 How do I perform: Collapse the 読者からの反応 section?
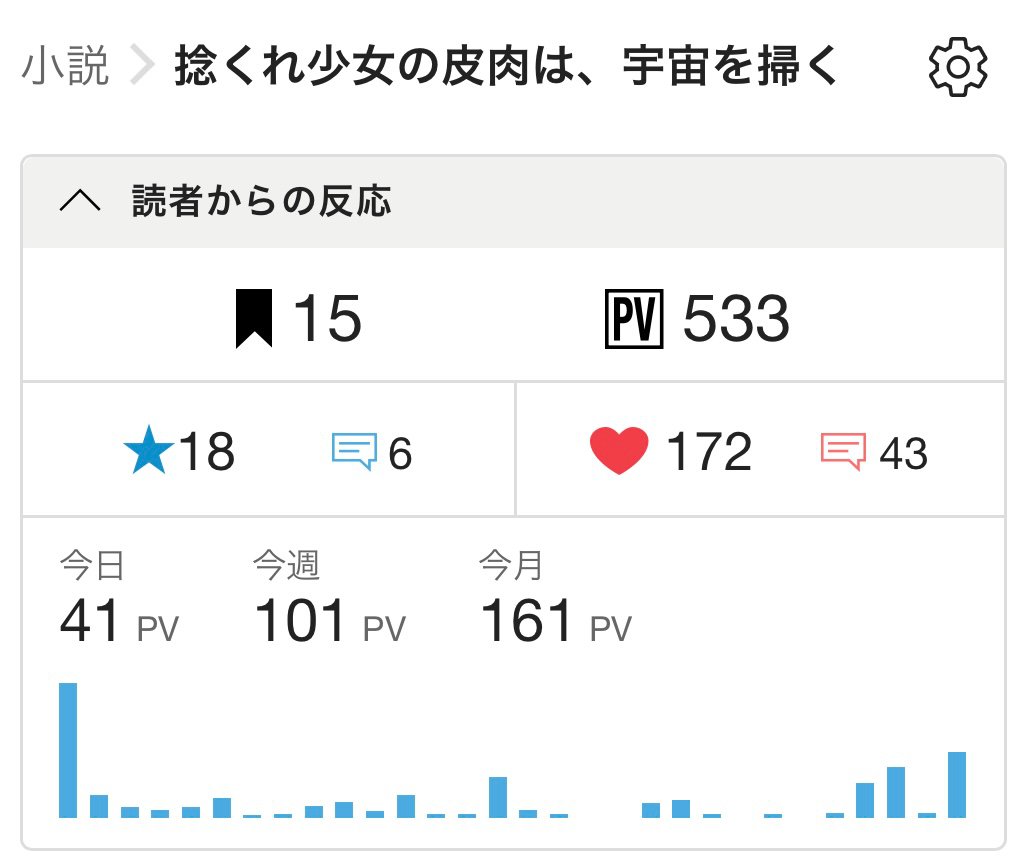pyautogui.click(x=80, y=202)
